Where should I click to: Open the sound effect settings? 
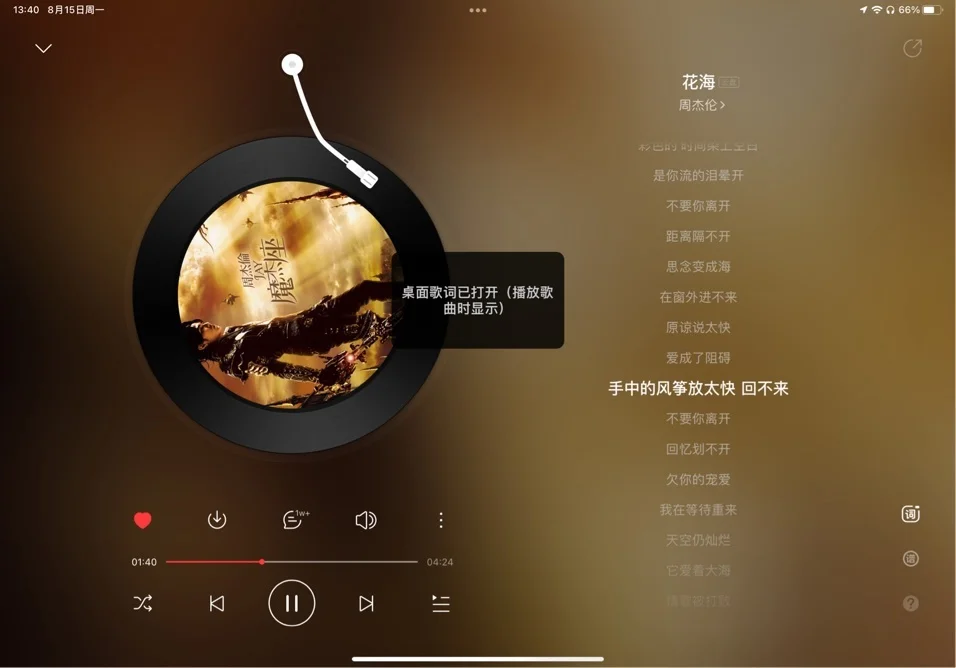pyautogui.click(x=366, y=520)
